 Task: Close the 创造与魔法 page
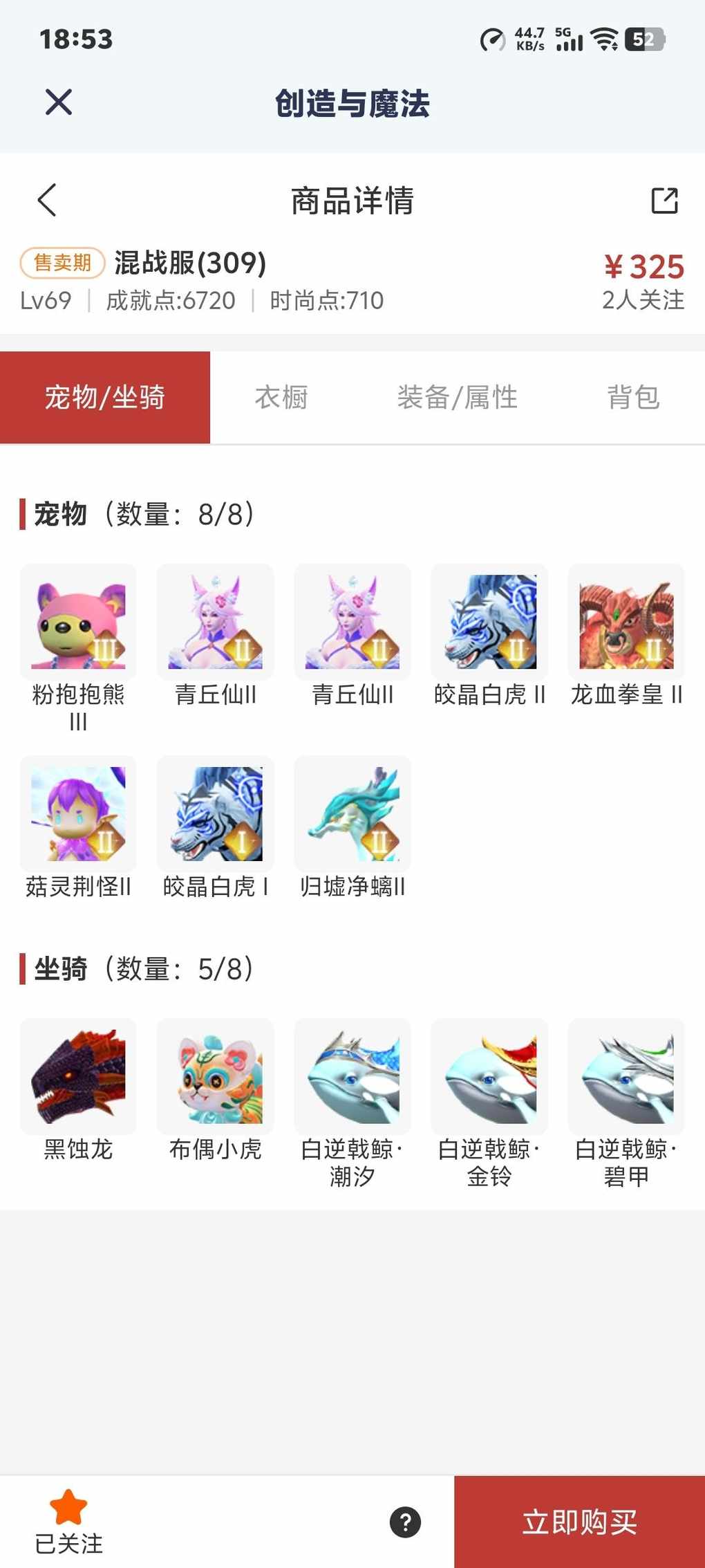(x=59, y=102)
